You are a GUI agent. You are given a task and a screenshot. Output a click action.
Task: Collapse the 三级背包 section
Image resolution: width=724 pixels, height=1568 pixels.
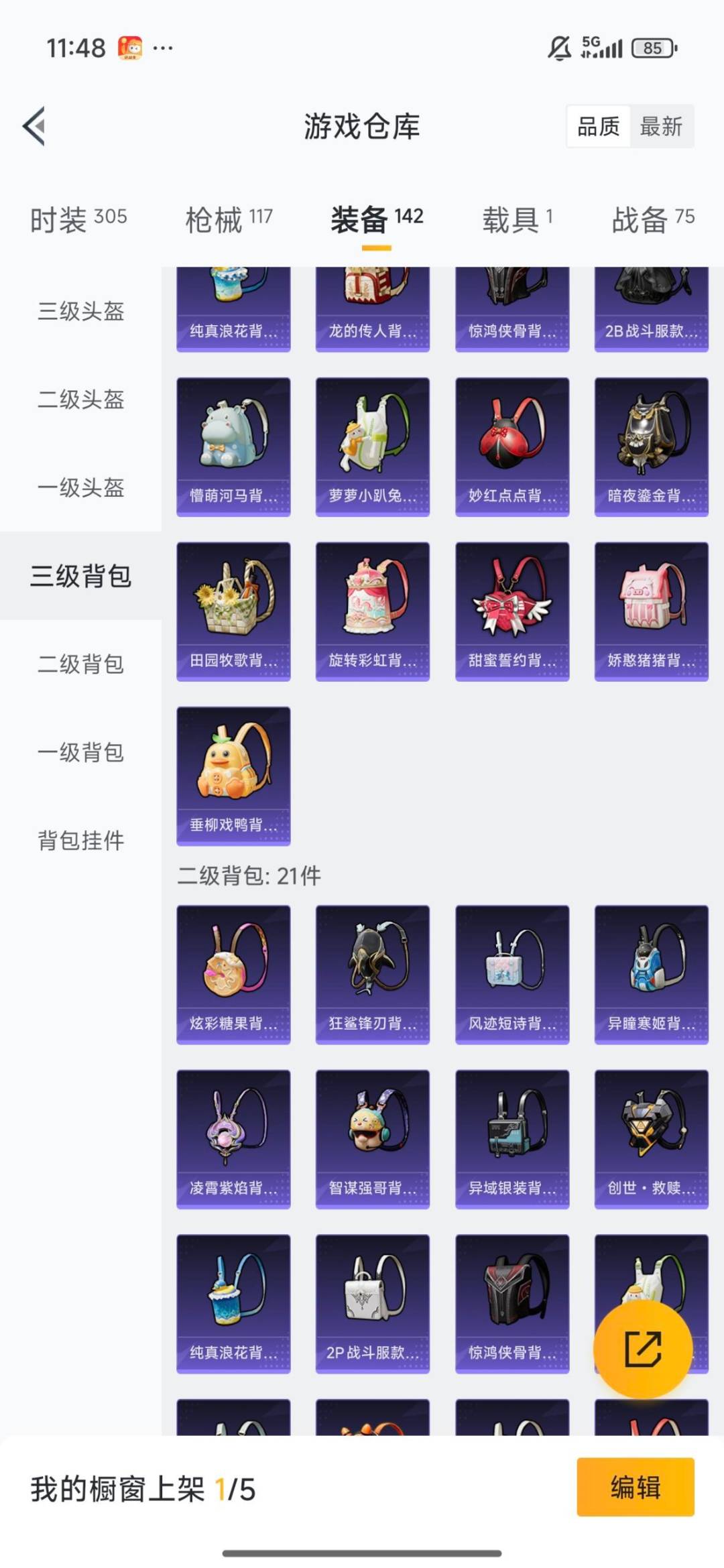coord(80,577)
